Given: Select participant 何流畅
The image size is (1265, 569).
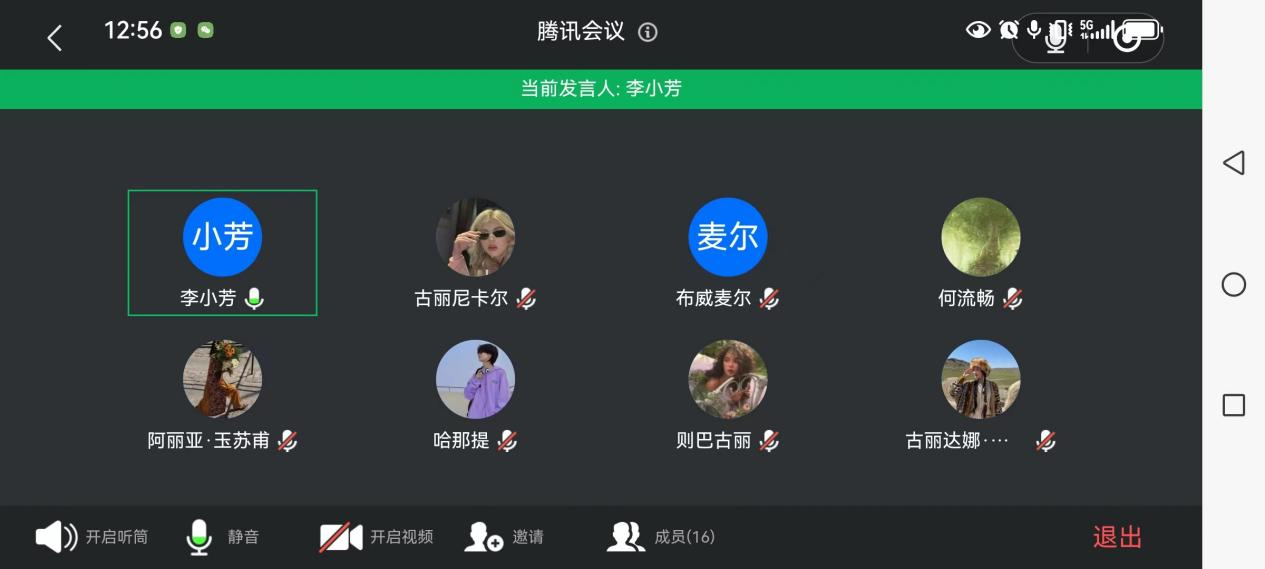Looking at the screenshot, I should (x=980, y=252).
